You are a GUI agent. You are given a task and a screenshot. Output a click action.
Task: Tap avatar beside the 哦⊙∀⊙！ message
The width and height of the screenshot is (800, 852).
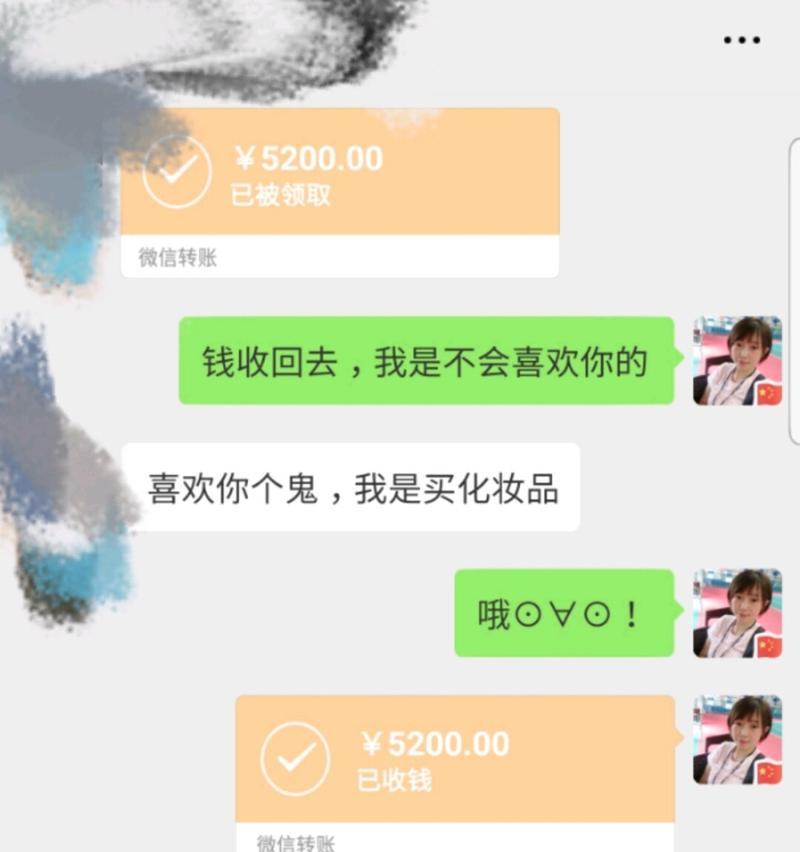(737, 613)
